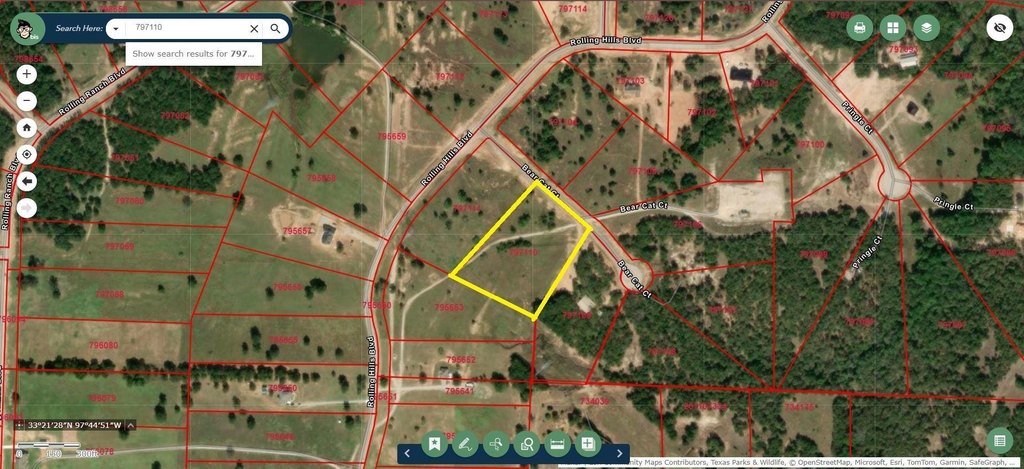Tap the search field containing 797110
Viewport: 1024px width, 469px height.
[x=185, y=29]
